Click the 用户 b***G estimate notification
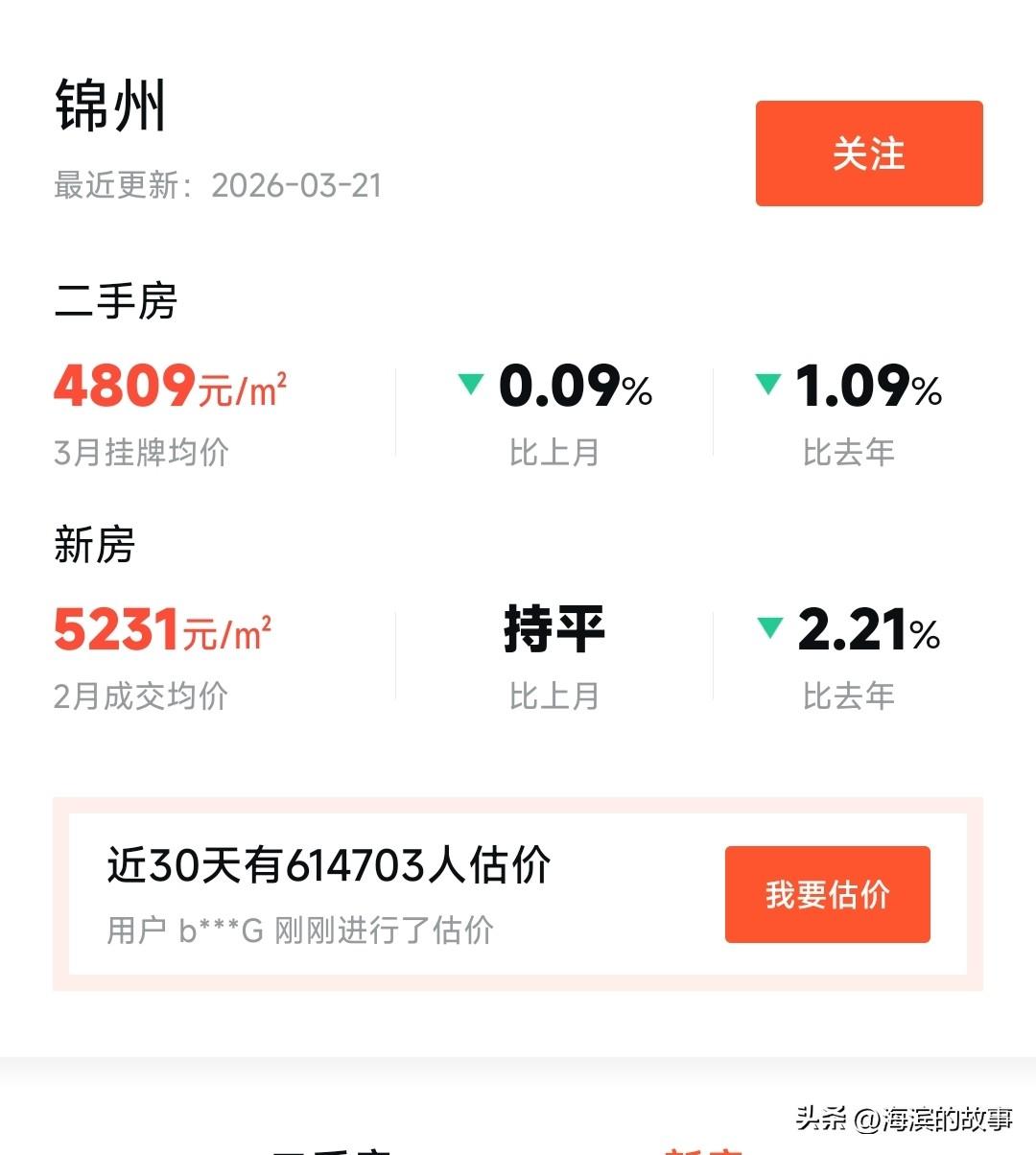This screenshot has height=1155, width=1036. (299, 931)
